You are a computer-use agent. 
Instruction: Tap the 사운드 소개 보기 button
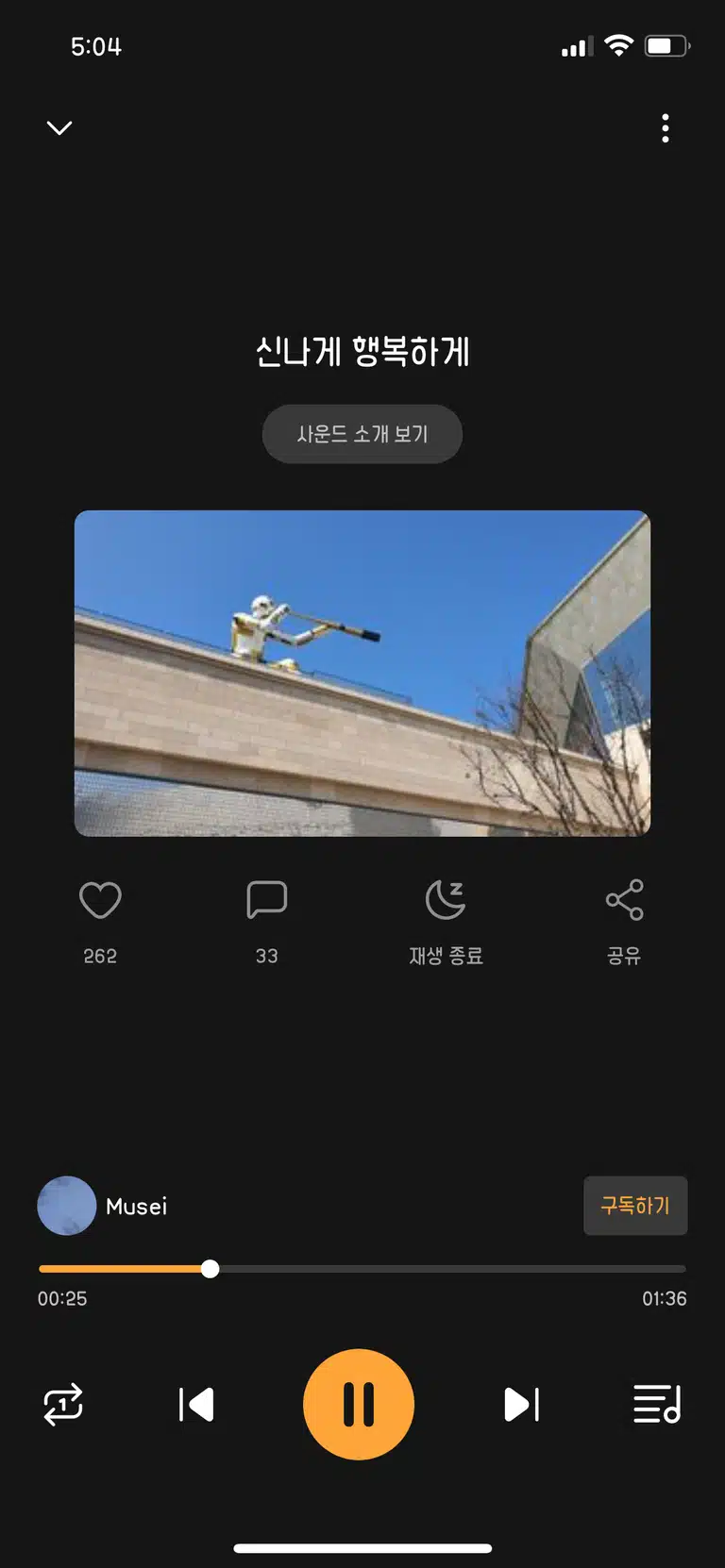click(362, 434)
